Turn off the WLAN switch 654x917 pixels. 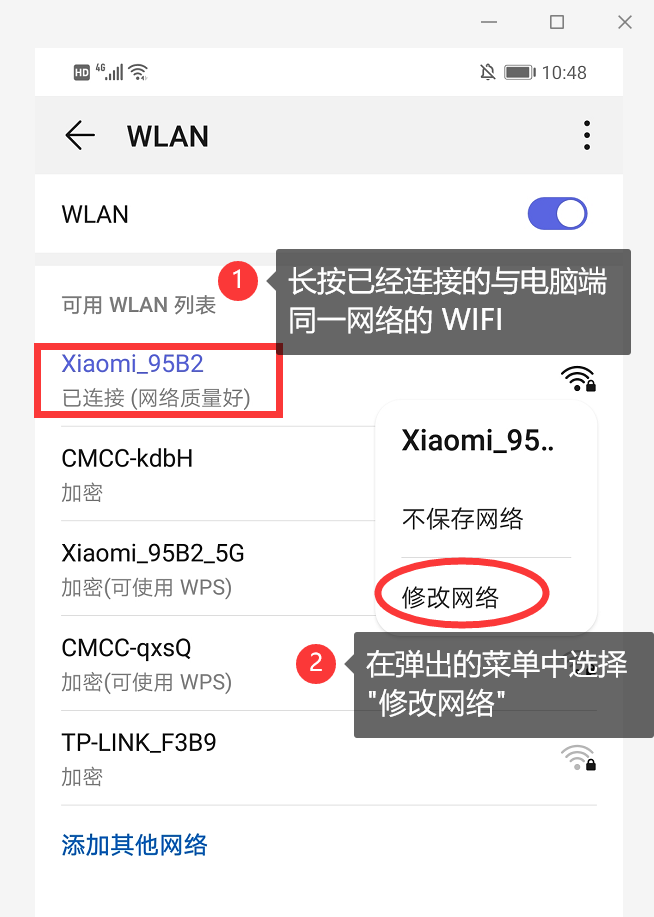(x=557, y=214)
